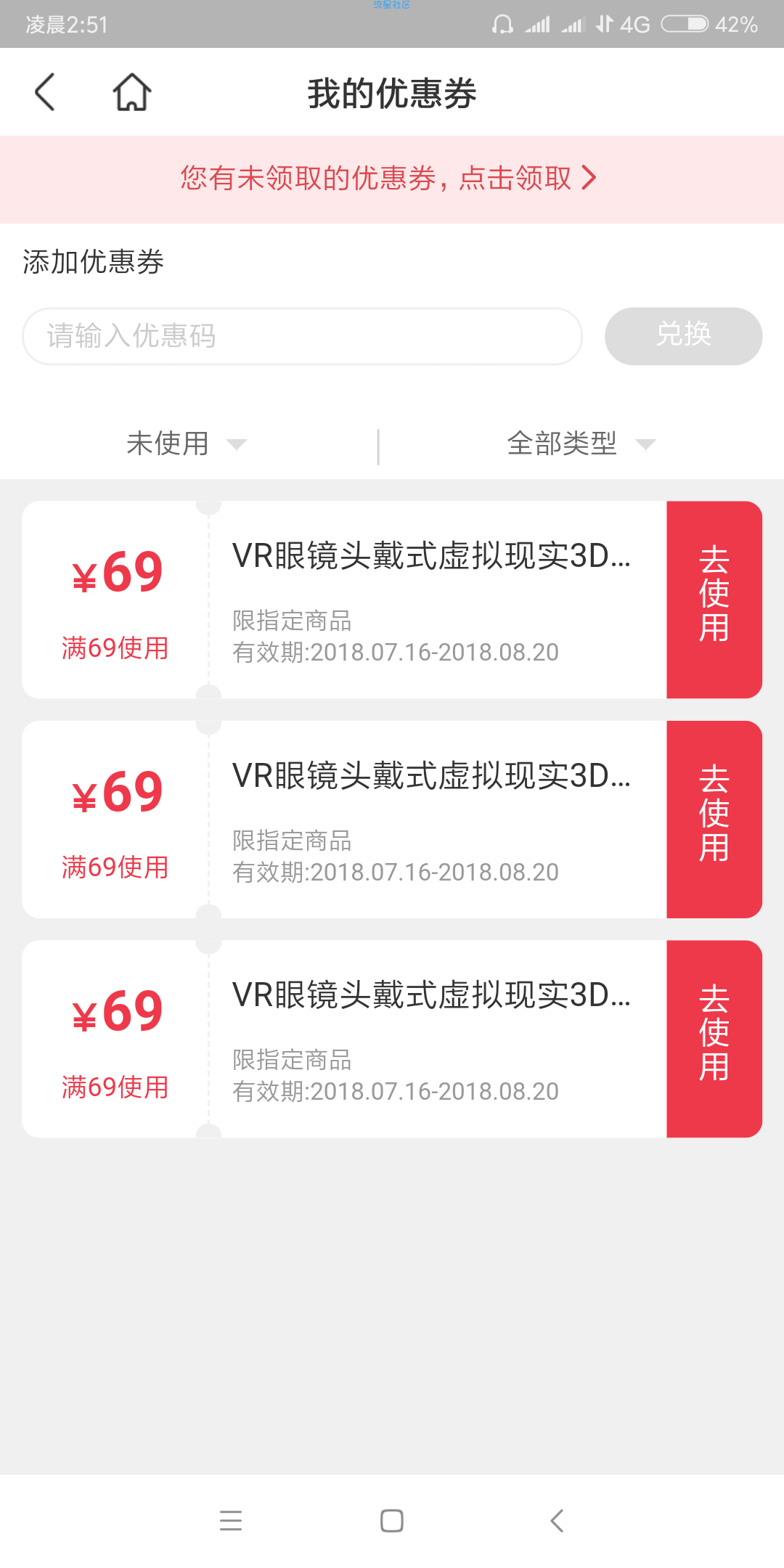Tap 去使用 on the third ¥69 coupon
The image size is (784, 1568).
coord(714,1039)
